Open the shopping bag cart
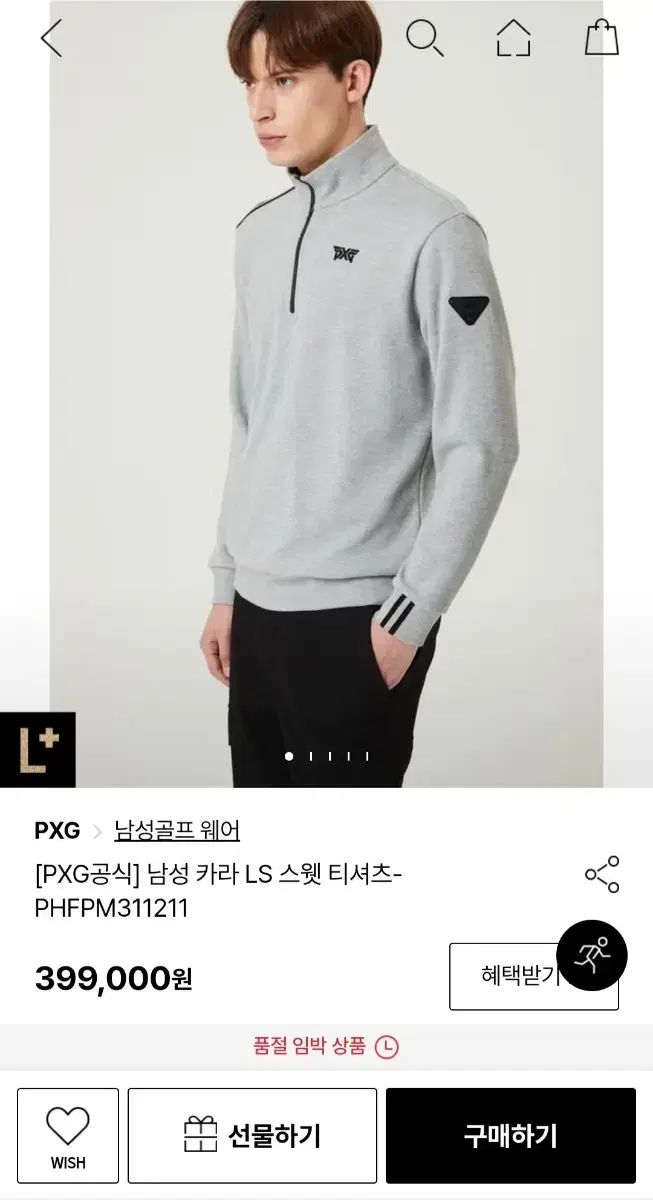The image size is (653, 1200). [x=601, y=38]
